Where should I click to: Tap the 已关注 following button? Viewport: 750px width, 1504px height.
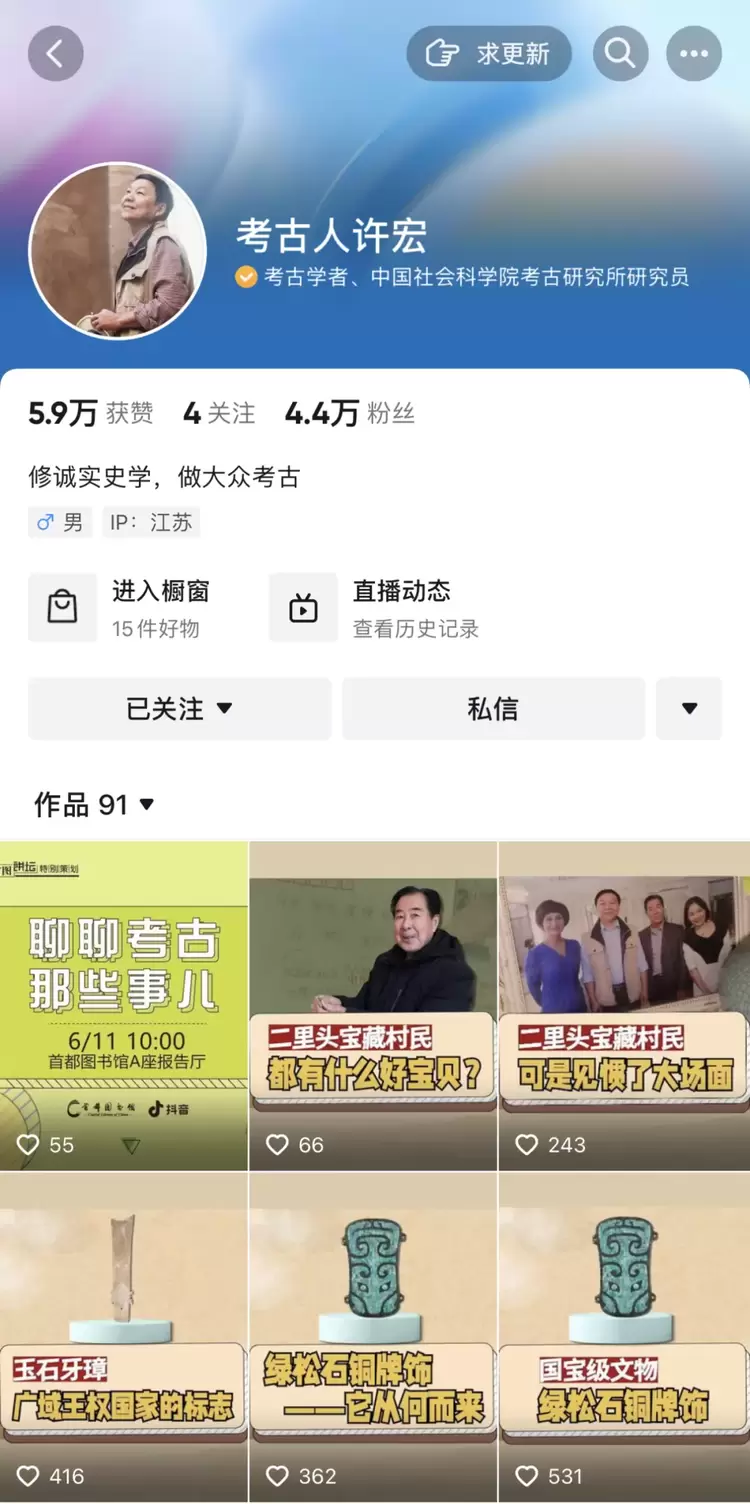click(179, 708)
